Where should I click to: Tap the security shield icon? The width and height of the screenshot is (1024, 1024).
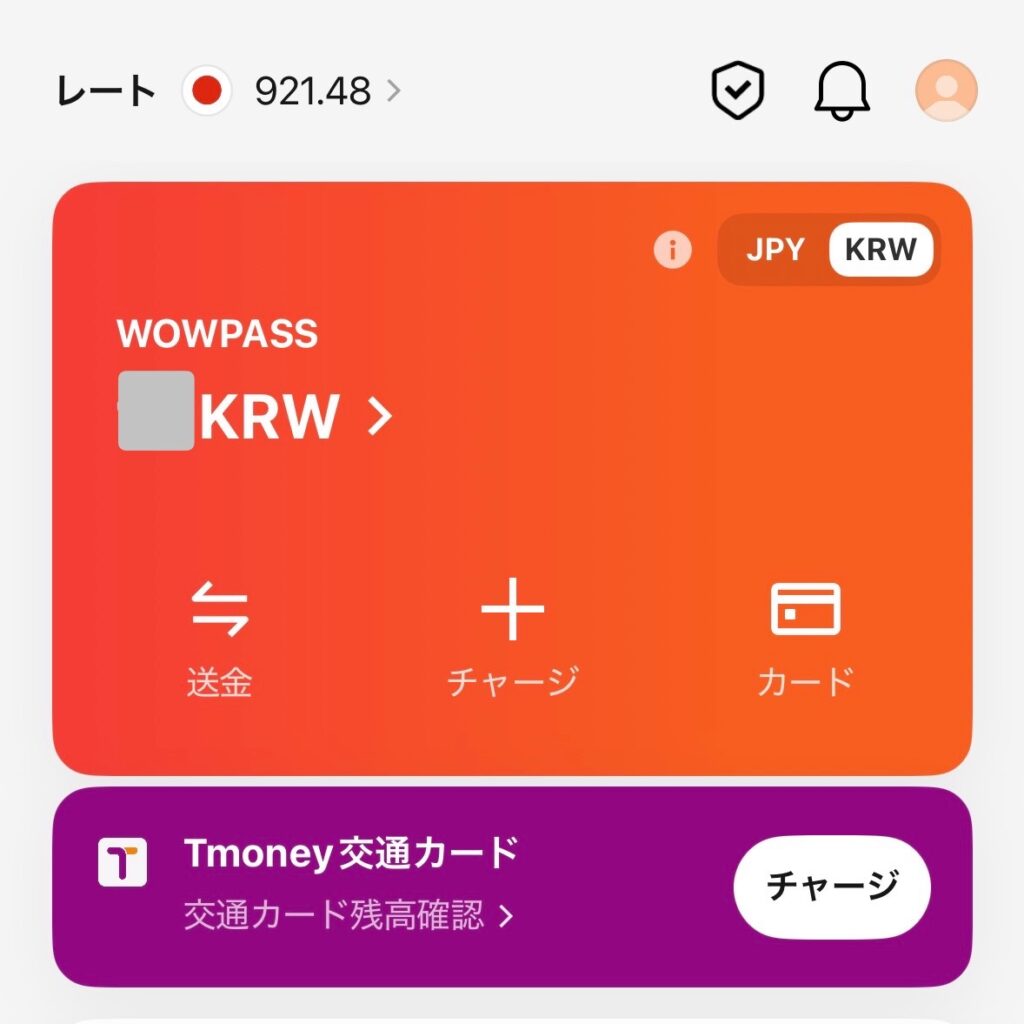click(x=737, y=91)
